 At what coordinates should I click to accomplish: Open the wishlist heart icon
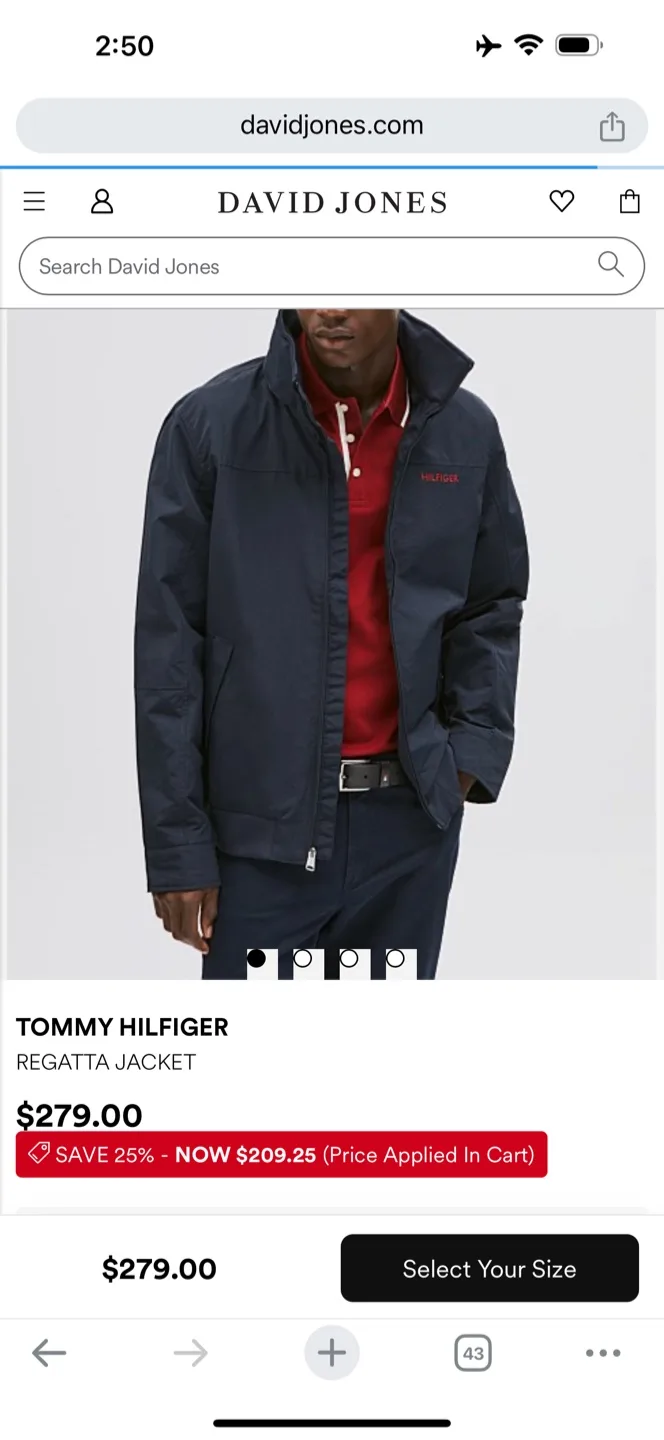[x=562, y=202]
